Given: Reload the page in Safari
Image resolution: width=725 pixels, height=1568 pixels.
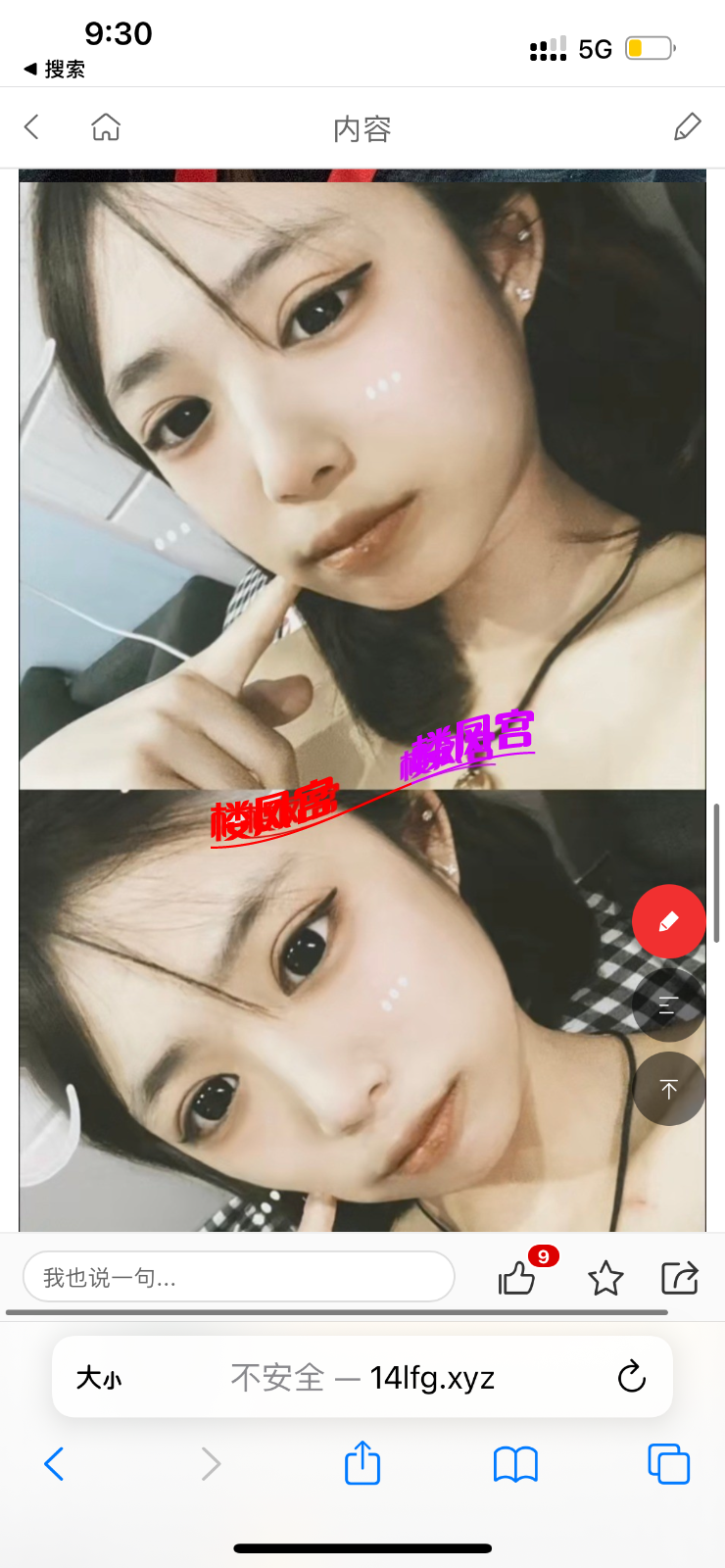Looking at the screenshot, I should [632, 1377].
